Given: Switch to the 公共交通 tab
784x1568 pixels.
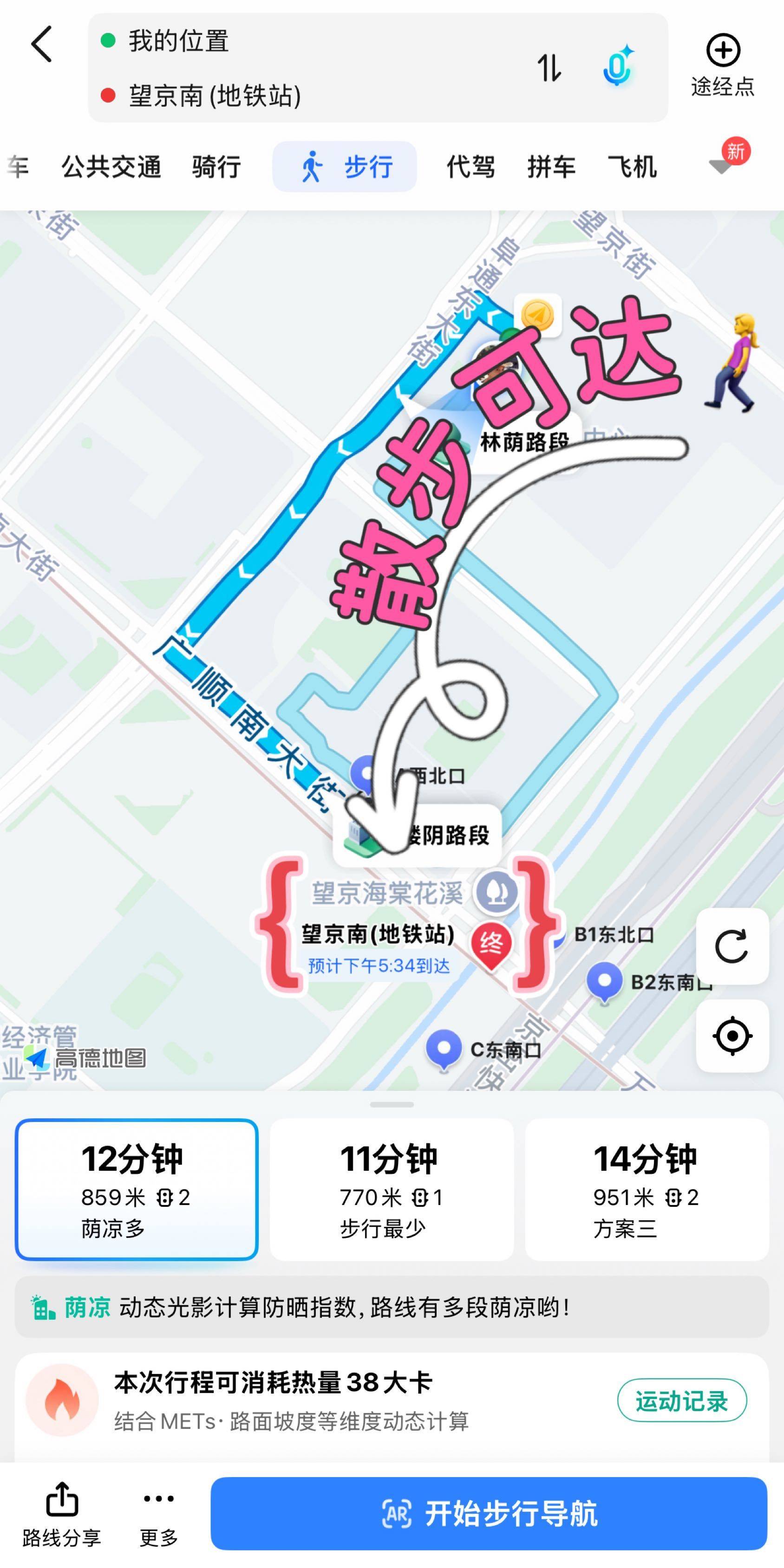Looking at the screenshot, I should point(111,167).
